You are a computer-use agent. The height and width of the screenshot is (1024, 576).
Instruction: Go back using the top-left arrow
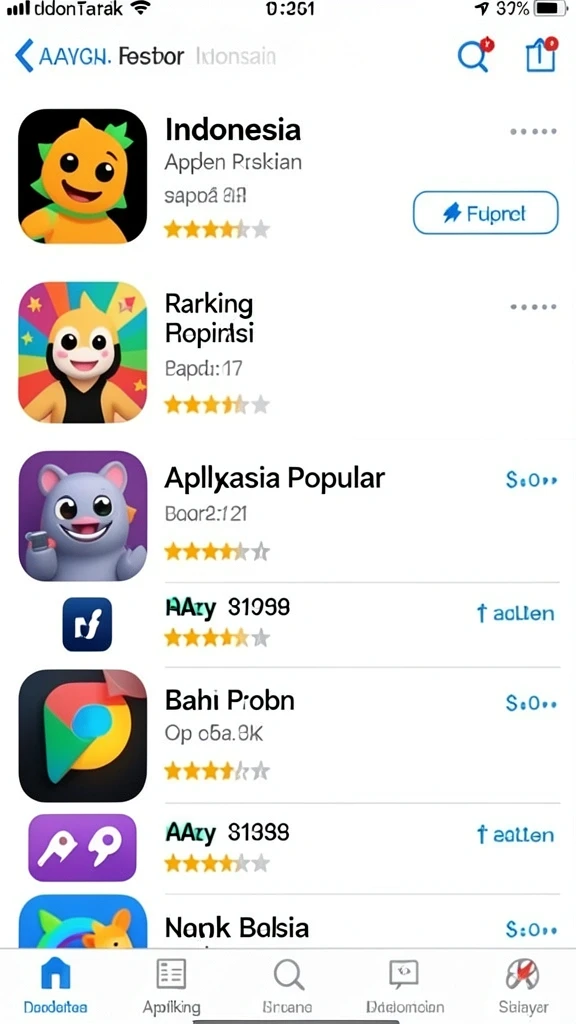[24, 56]
